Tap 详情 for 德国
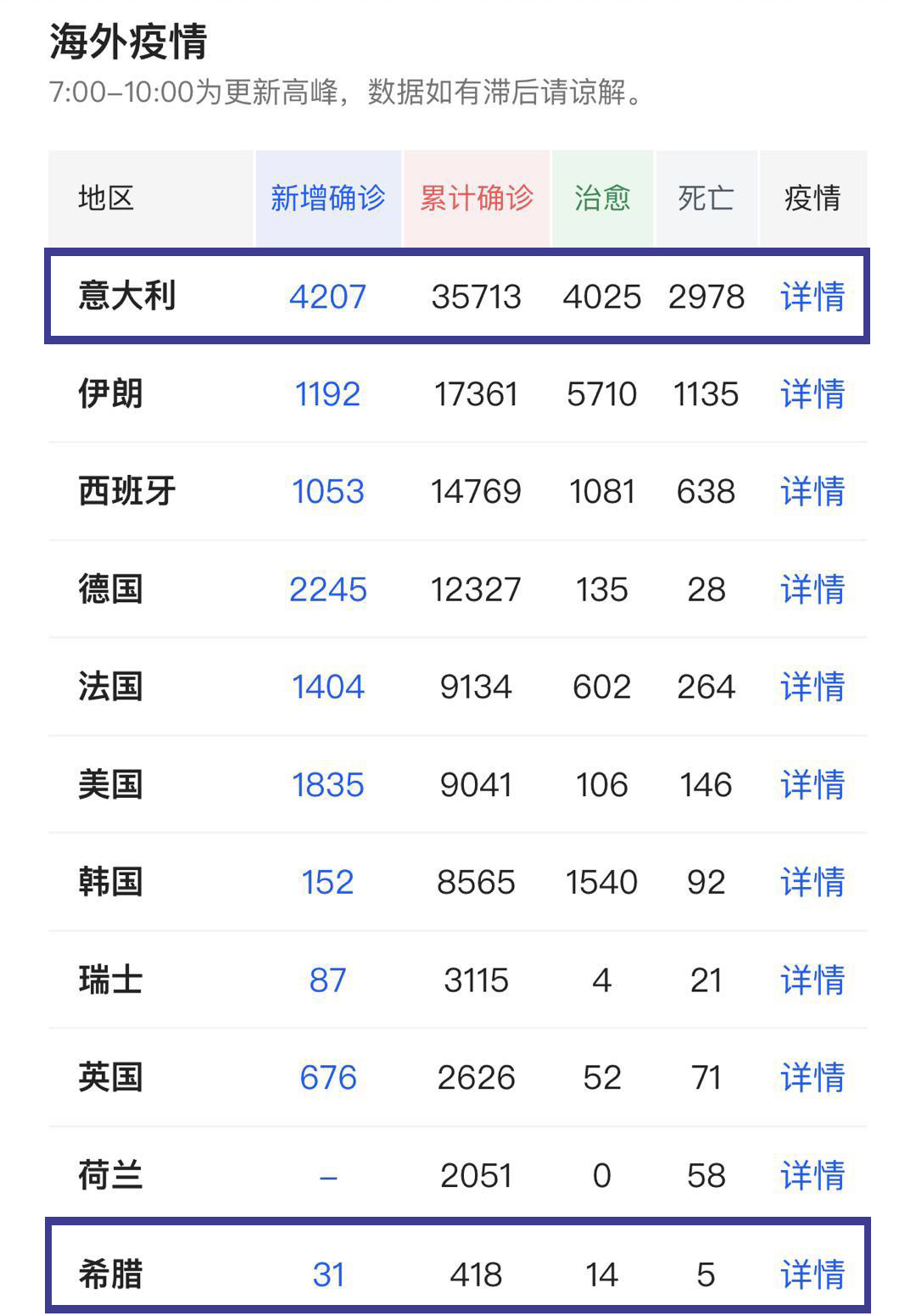Viewport: 916px width, 1316px height. tap(812, 589)
